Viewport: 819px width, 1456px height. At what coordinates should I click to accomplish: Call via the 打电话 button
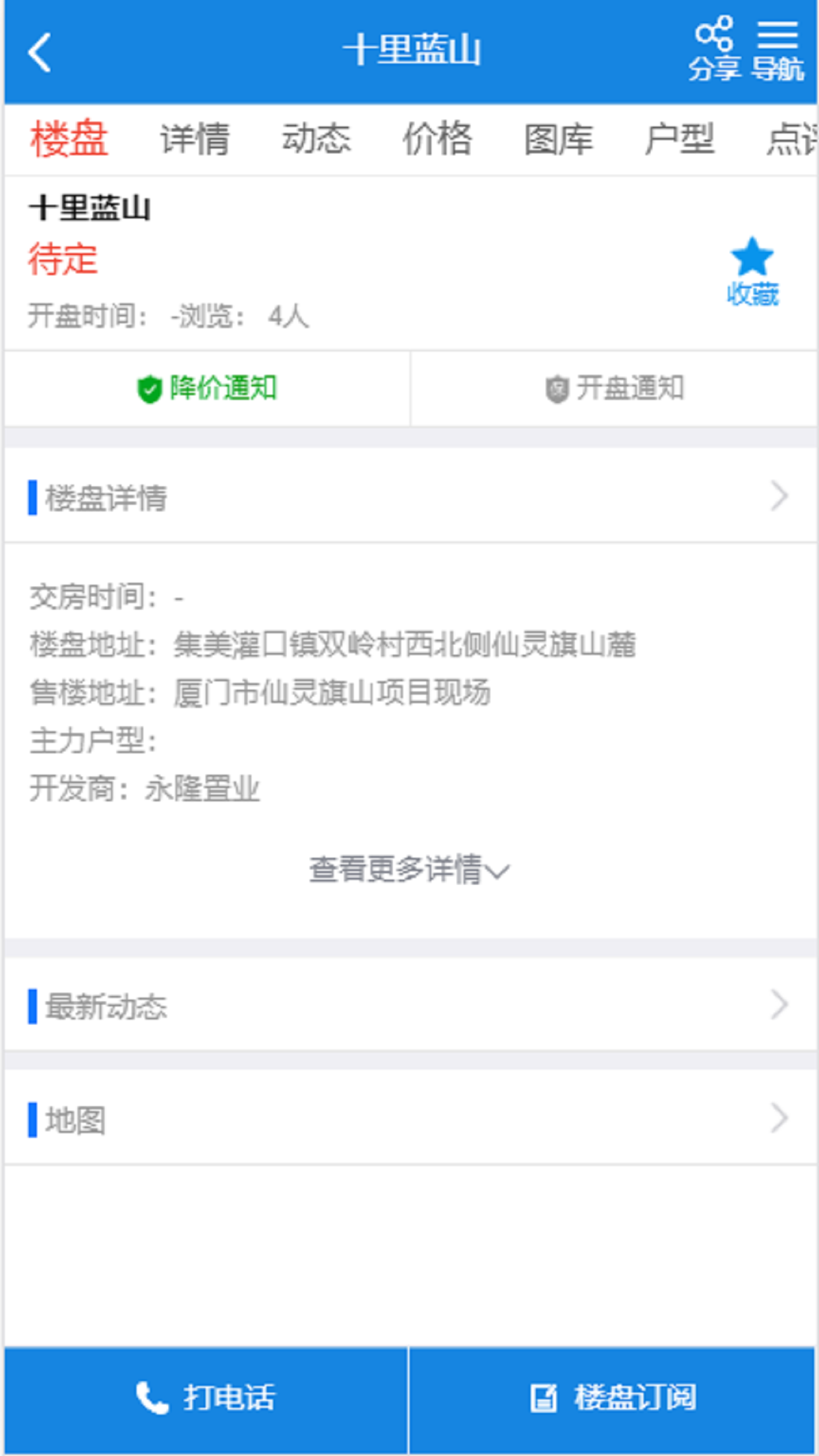(206, 1399)
